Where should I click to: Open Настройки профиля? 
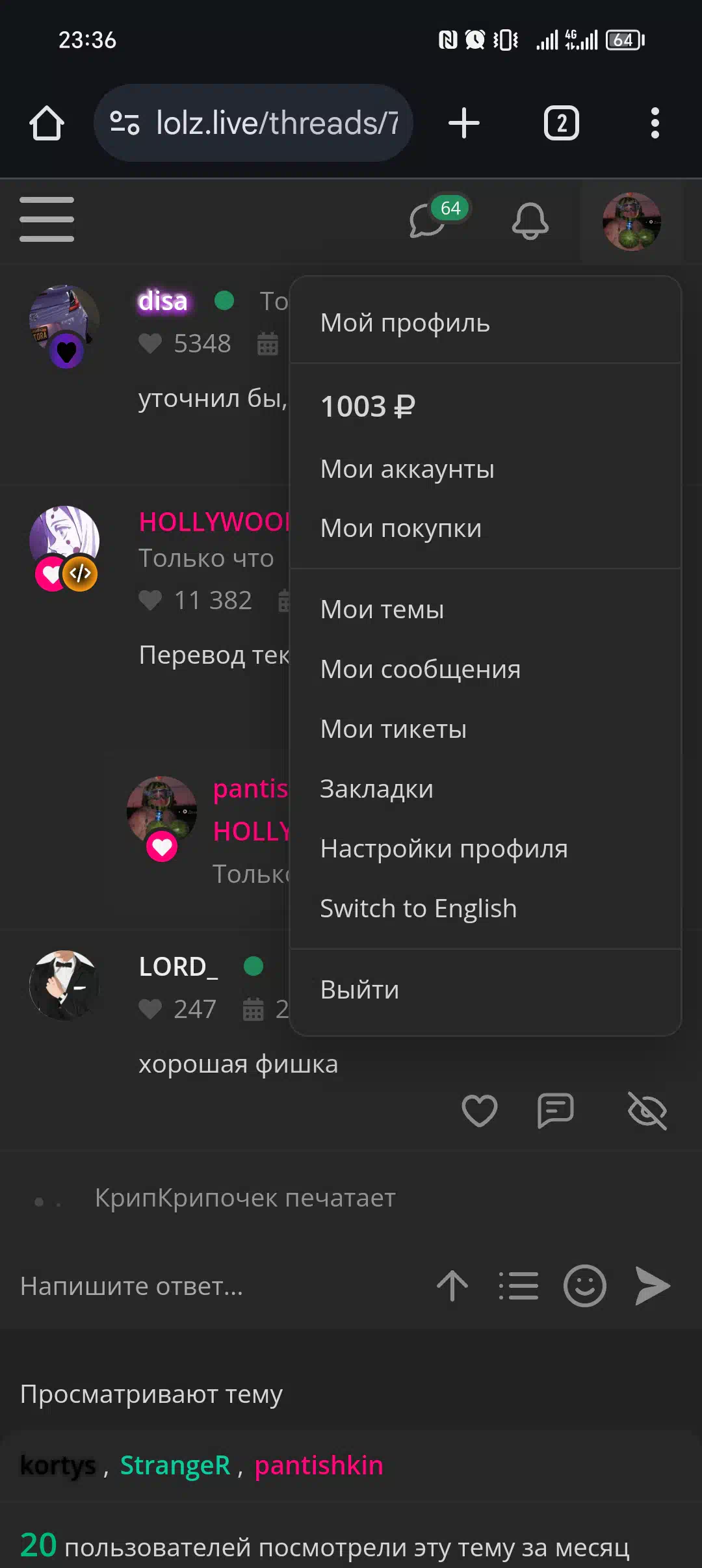tap(485, 848)
